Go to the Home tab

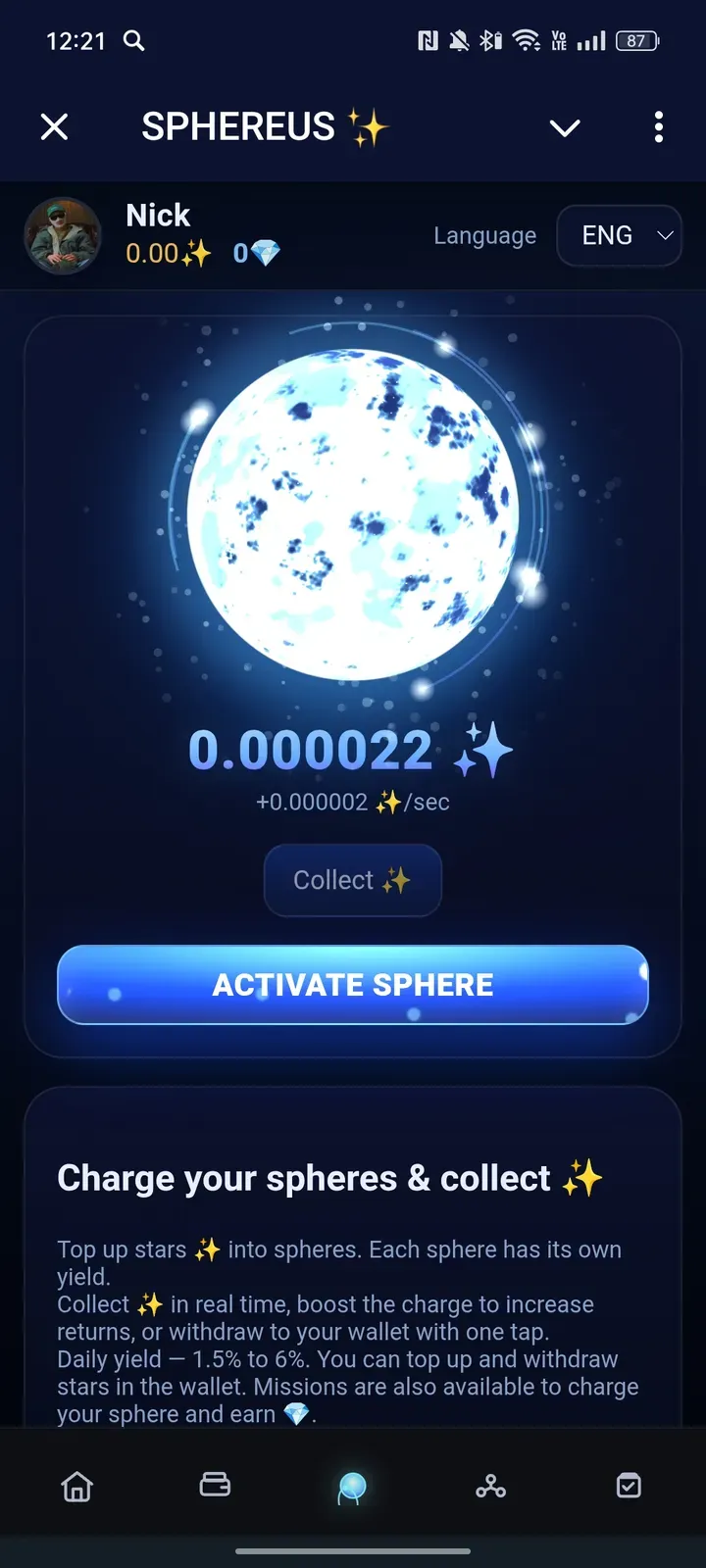coord(77,1487)
